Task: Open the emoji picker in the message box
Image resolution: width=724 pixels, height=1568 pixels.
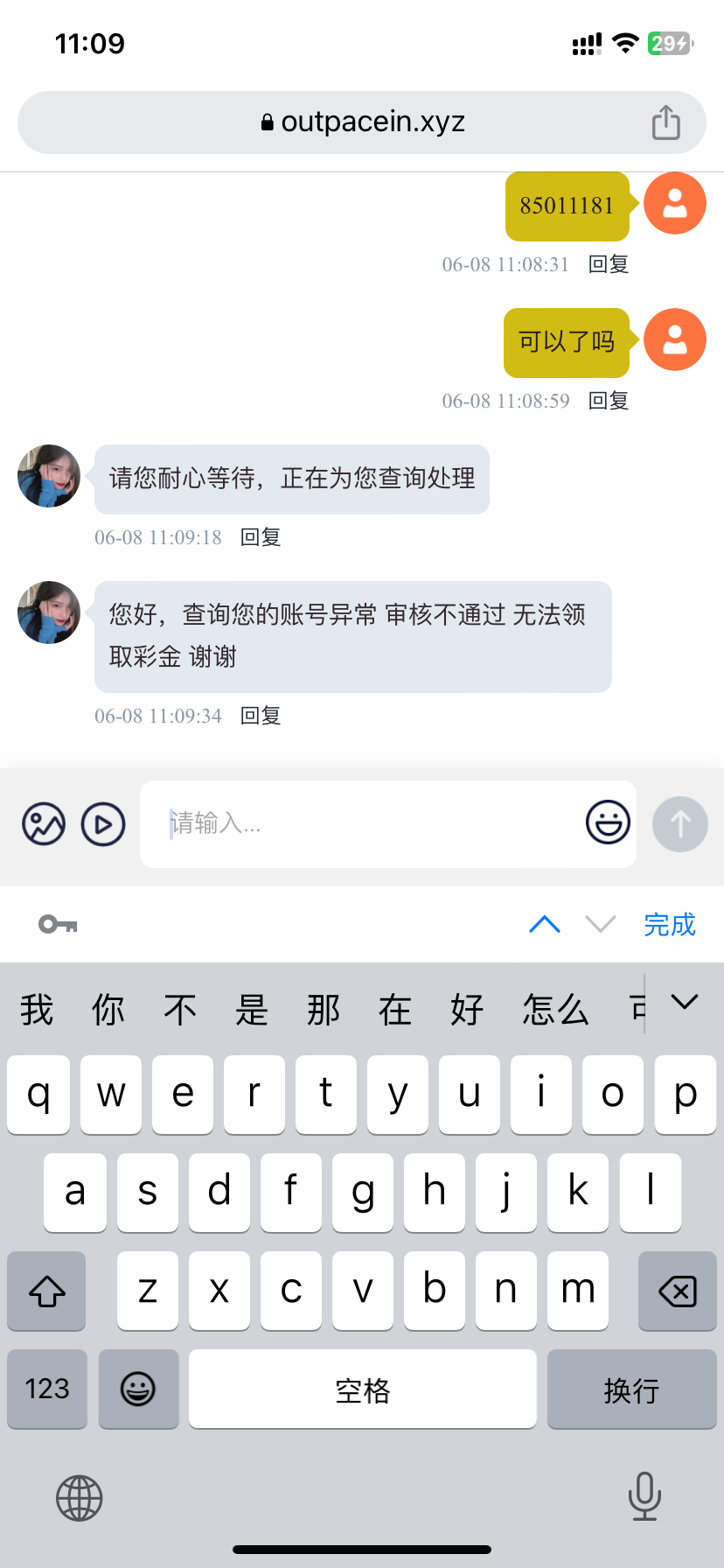Action: tap(608, 822)
